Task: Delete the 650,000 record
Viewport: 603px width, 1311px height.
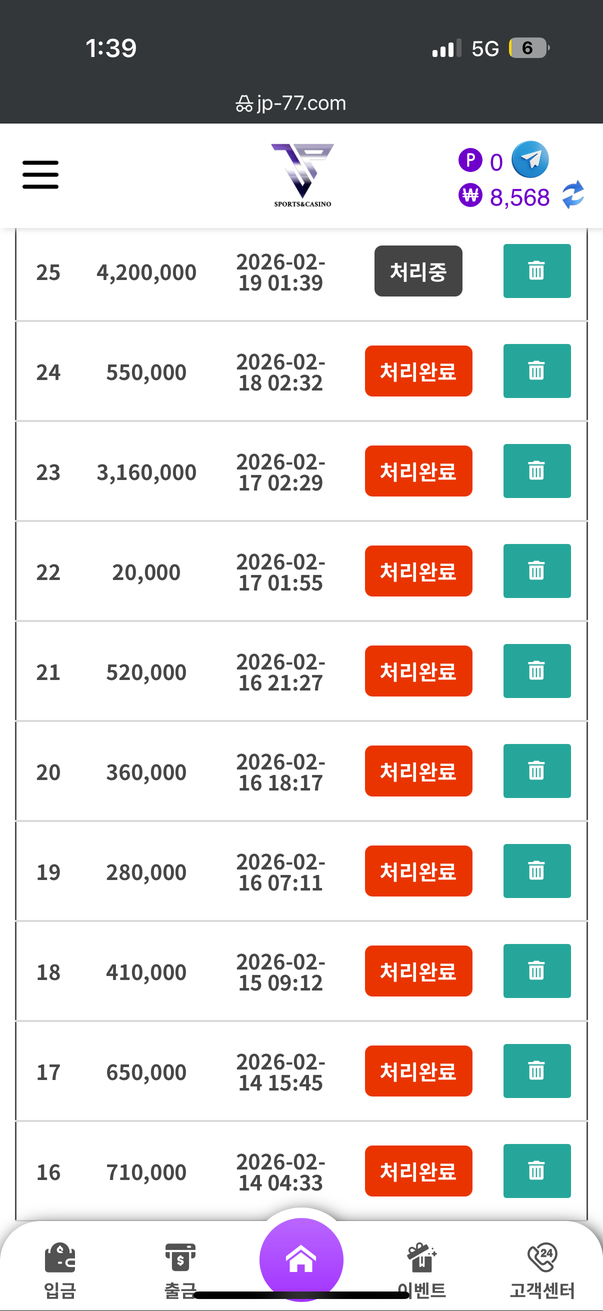Action: [536, 1071]
